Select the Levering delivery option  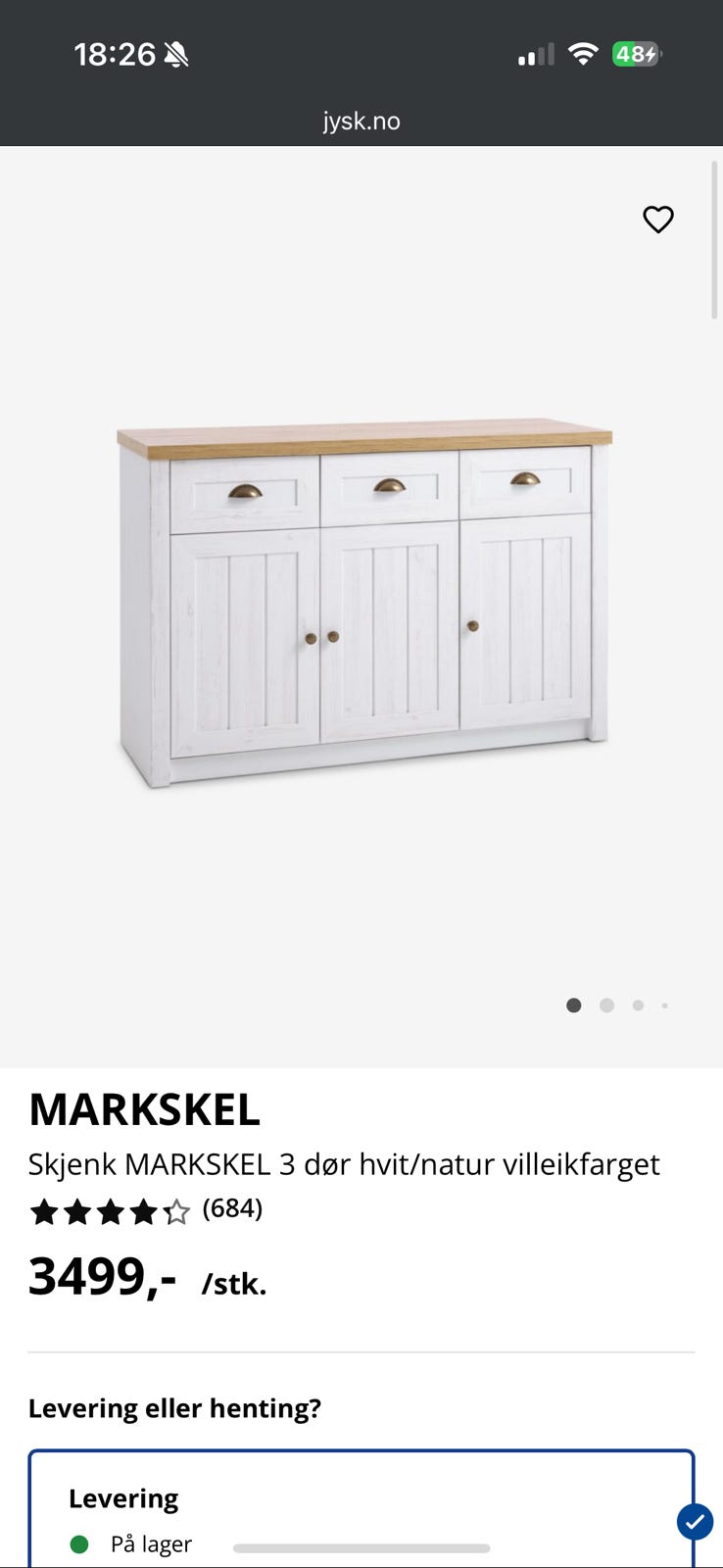[361, 1509]
